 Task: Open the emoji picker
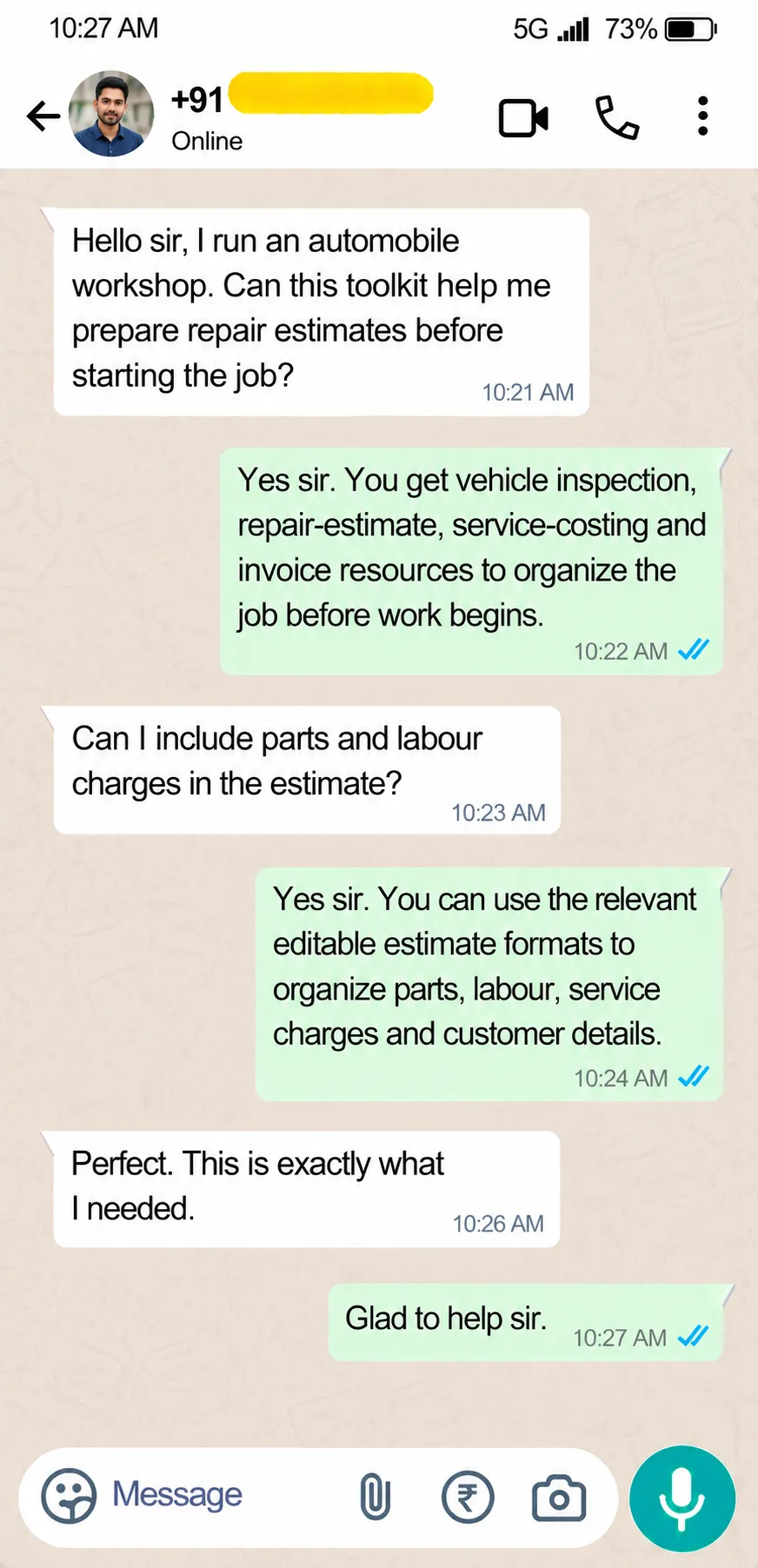coord(69,1496)
